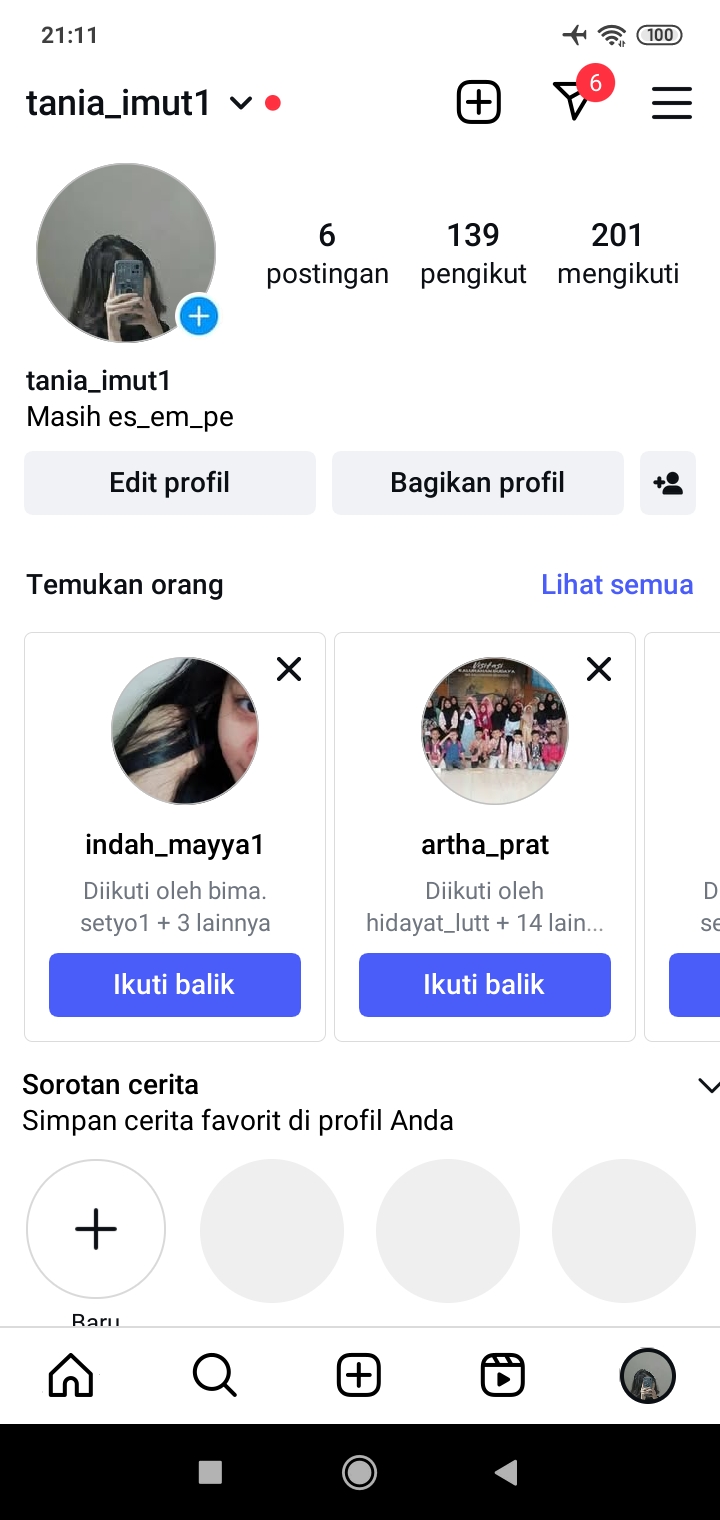Screen dimensions: 720x1520
Task: Open direct messages inbox
Action: (573, 101)
